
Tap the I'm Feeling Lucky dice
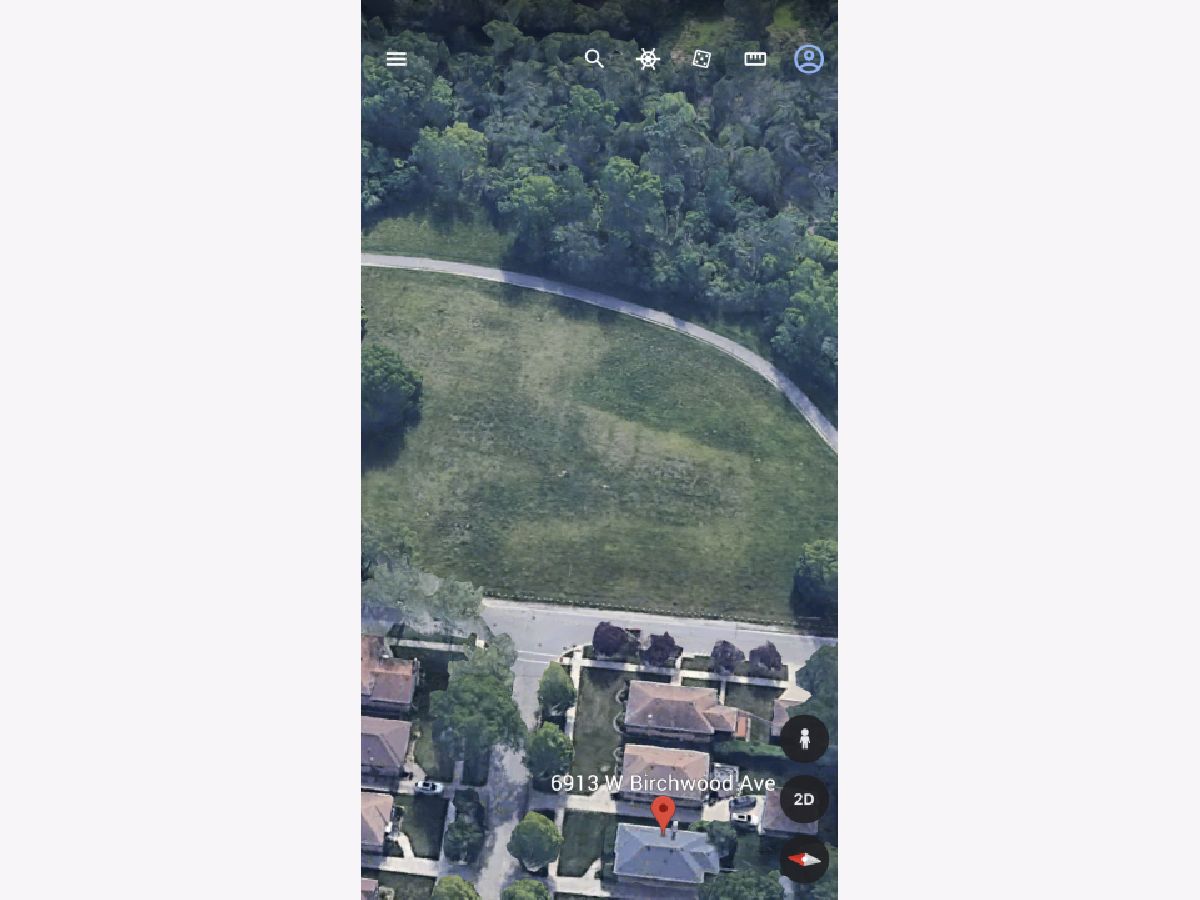[702, 59]
